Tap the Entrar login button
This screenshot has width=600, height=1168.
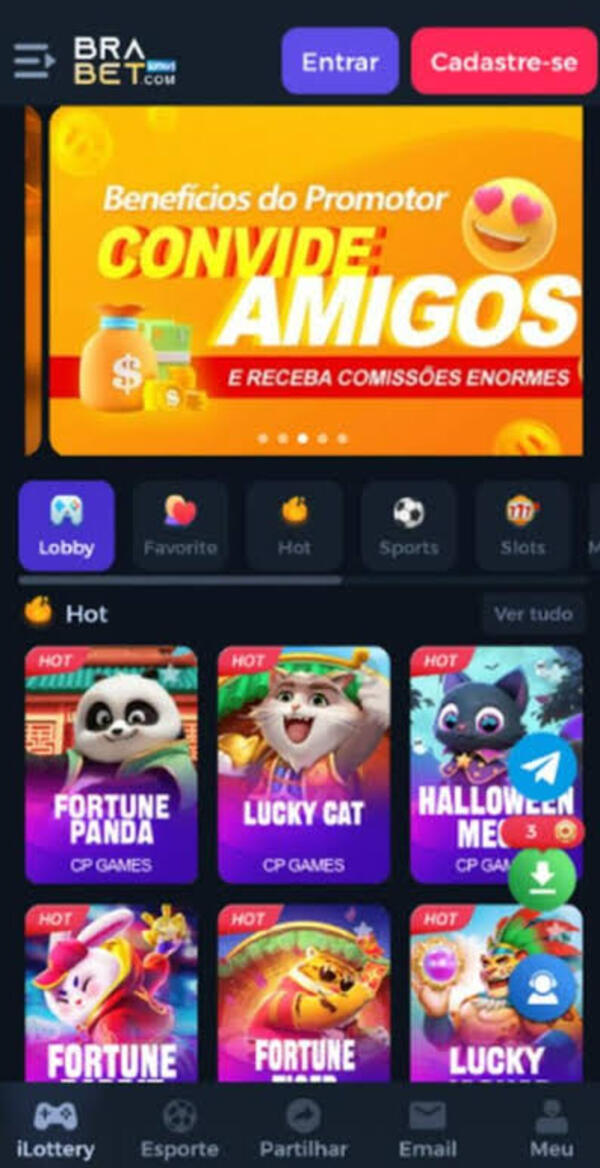coord(340,61)
